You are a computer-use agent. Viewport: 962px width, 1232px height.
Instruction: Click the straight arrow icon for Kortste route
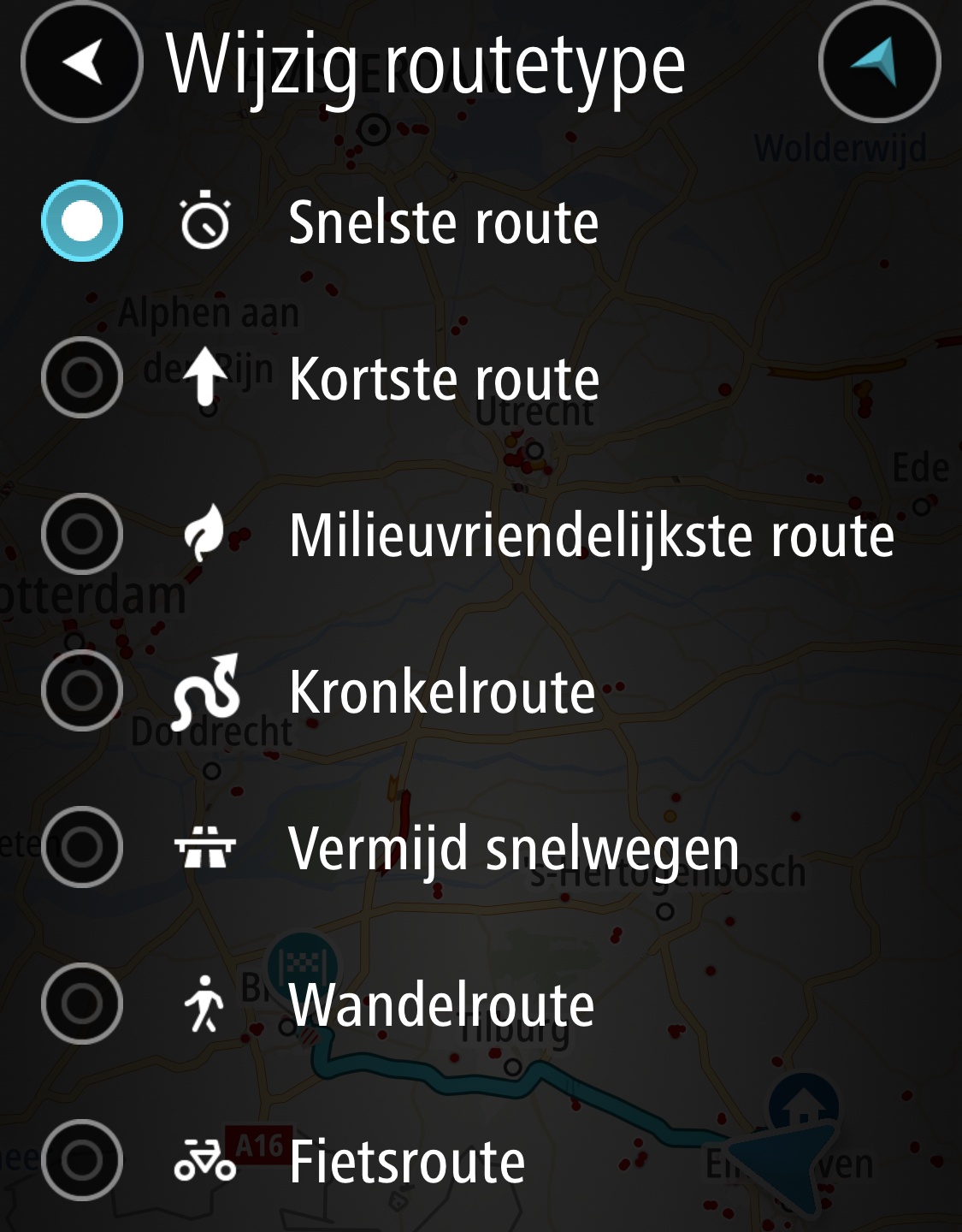click(x=205, y=378)
